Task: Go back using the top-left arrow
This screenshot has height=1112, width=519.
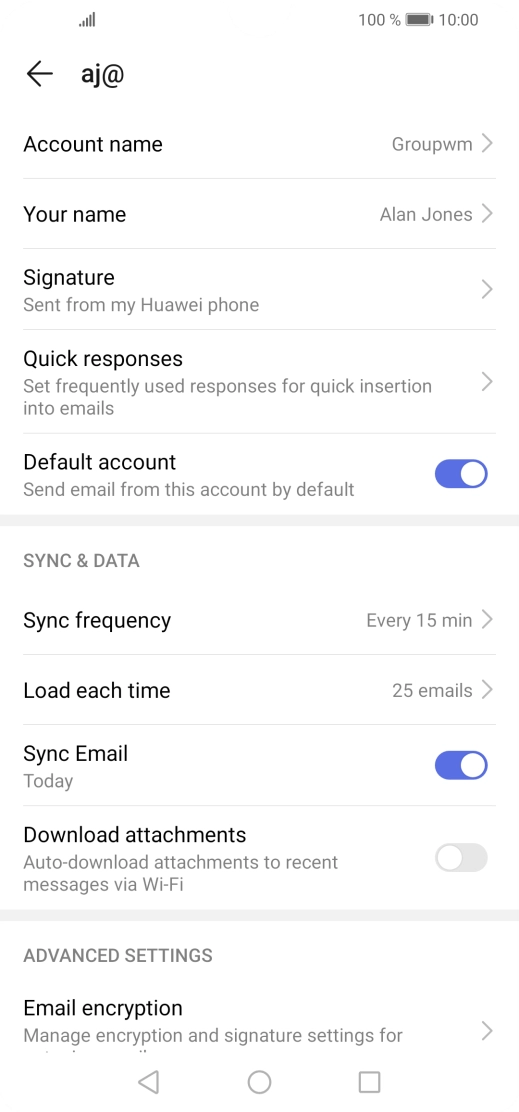Action: pyautogui.click(x=40, y=74)
